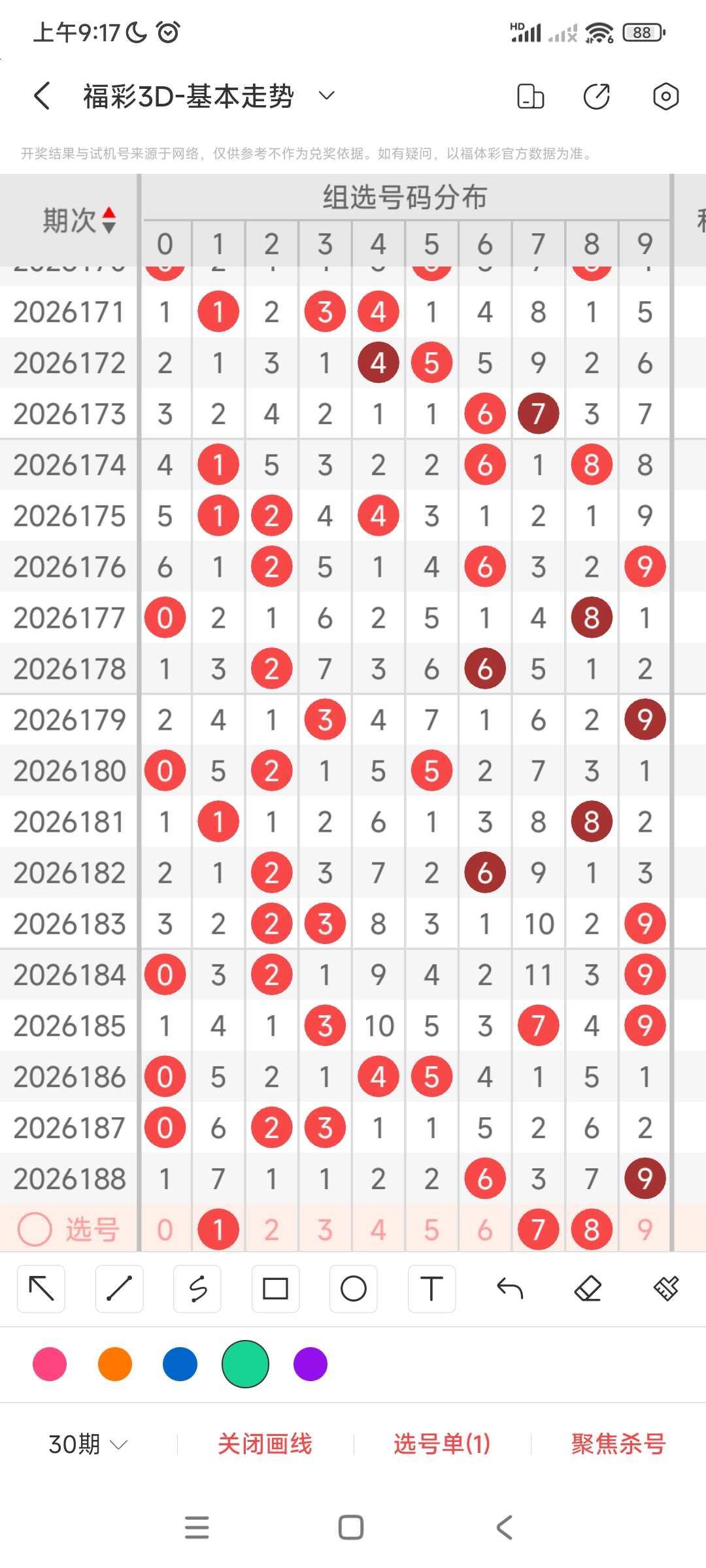Image resolution: width=706 pixels, height=1568 pixels.
Task: Open the screen orientation icon in the header
Action: point(530,96)
